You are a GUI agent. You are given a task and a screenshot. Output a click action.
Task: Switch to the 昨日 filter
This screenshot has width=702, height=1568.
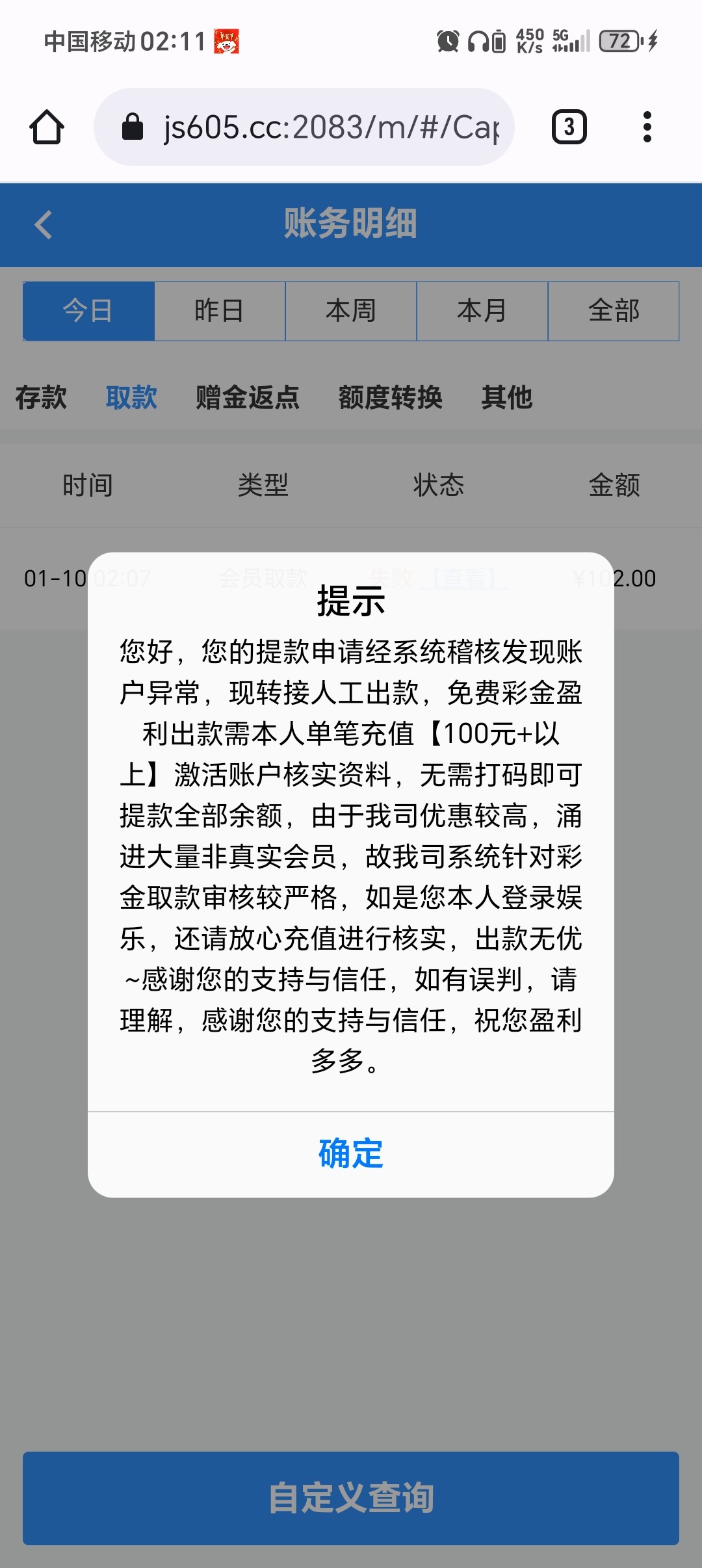point(220,311)
